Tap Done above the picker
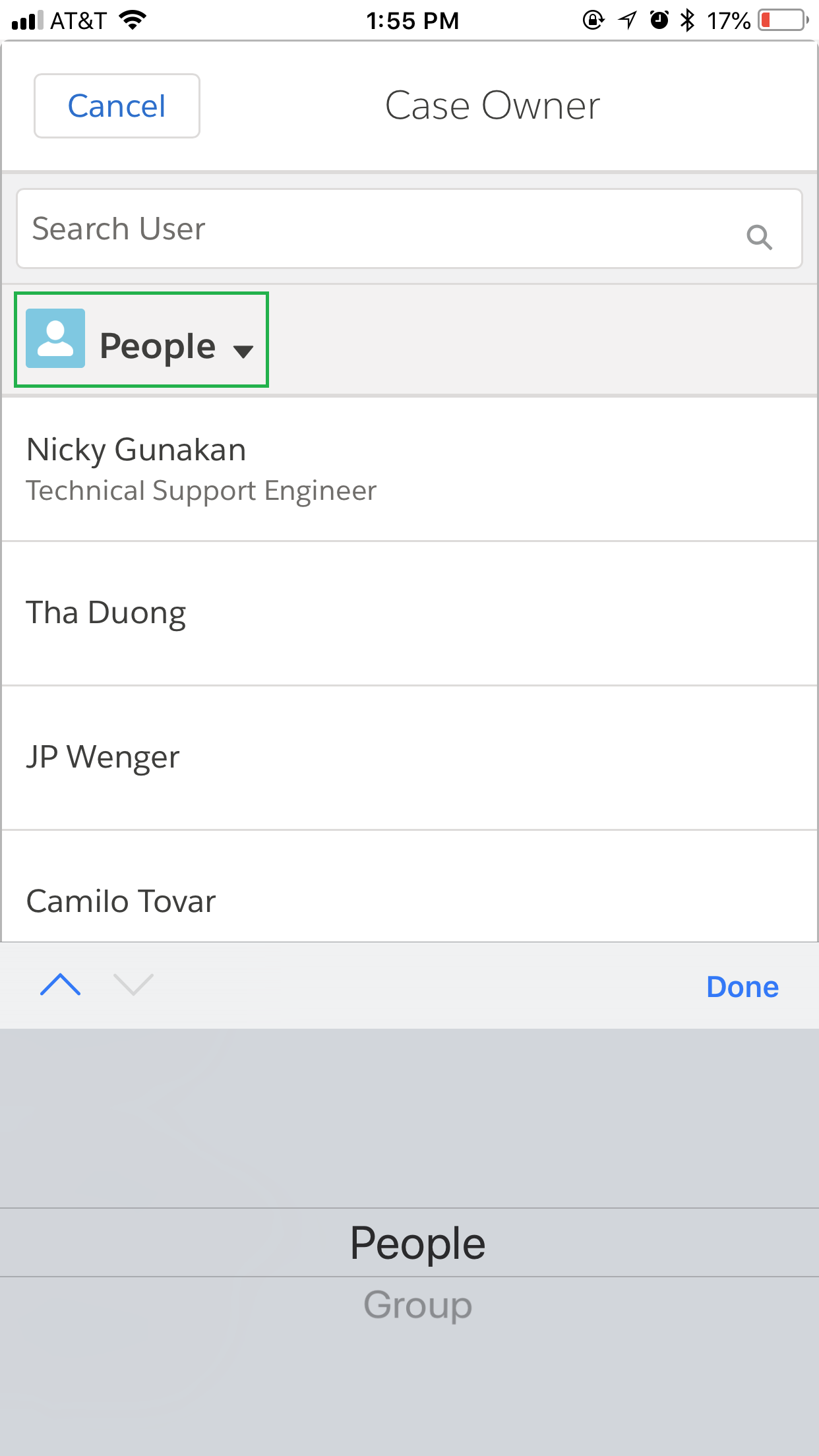819x1456 pixels. pos(742,987)
